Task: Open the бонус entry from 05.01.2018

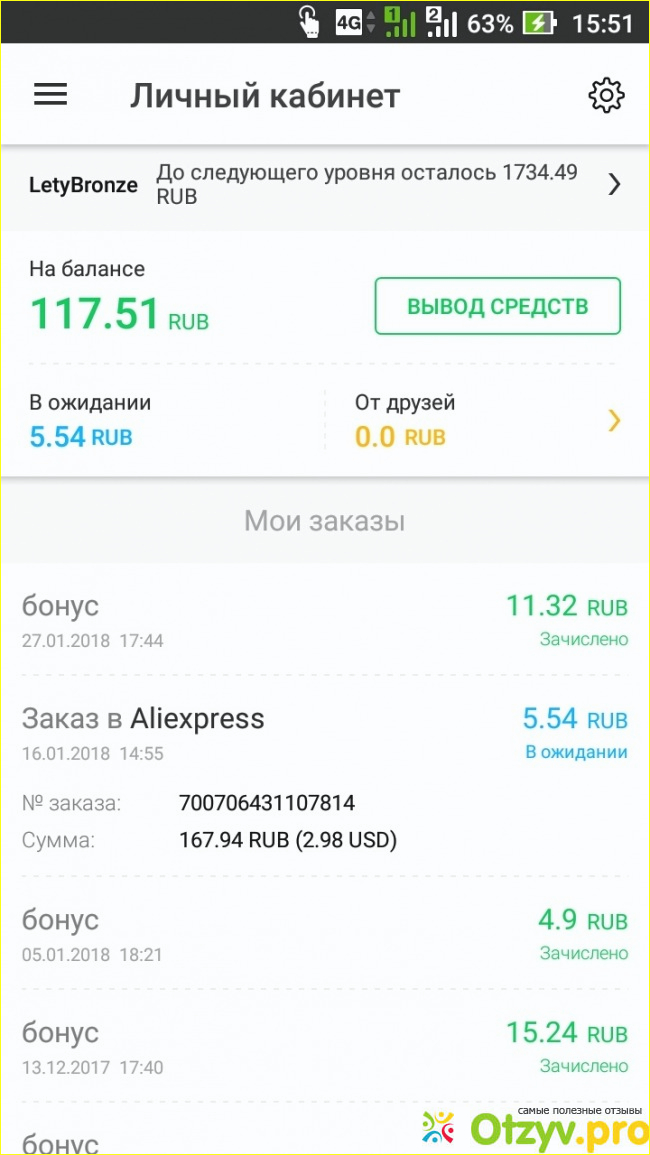Action: [325, 934]
